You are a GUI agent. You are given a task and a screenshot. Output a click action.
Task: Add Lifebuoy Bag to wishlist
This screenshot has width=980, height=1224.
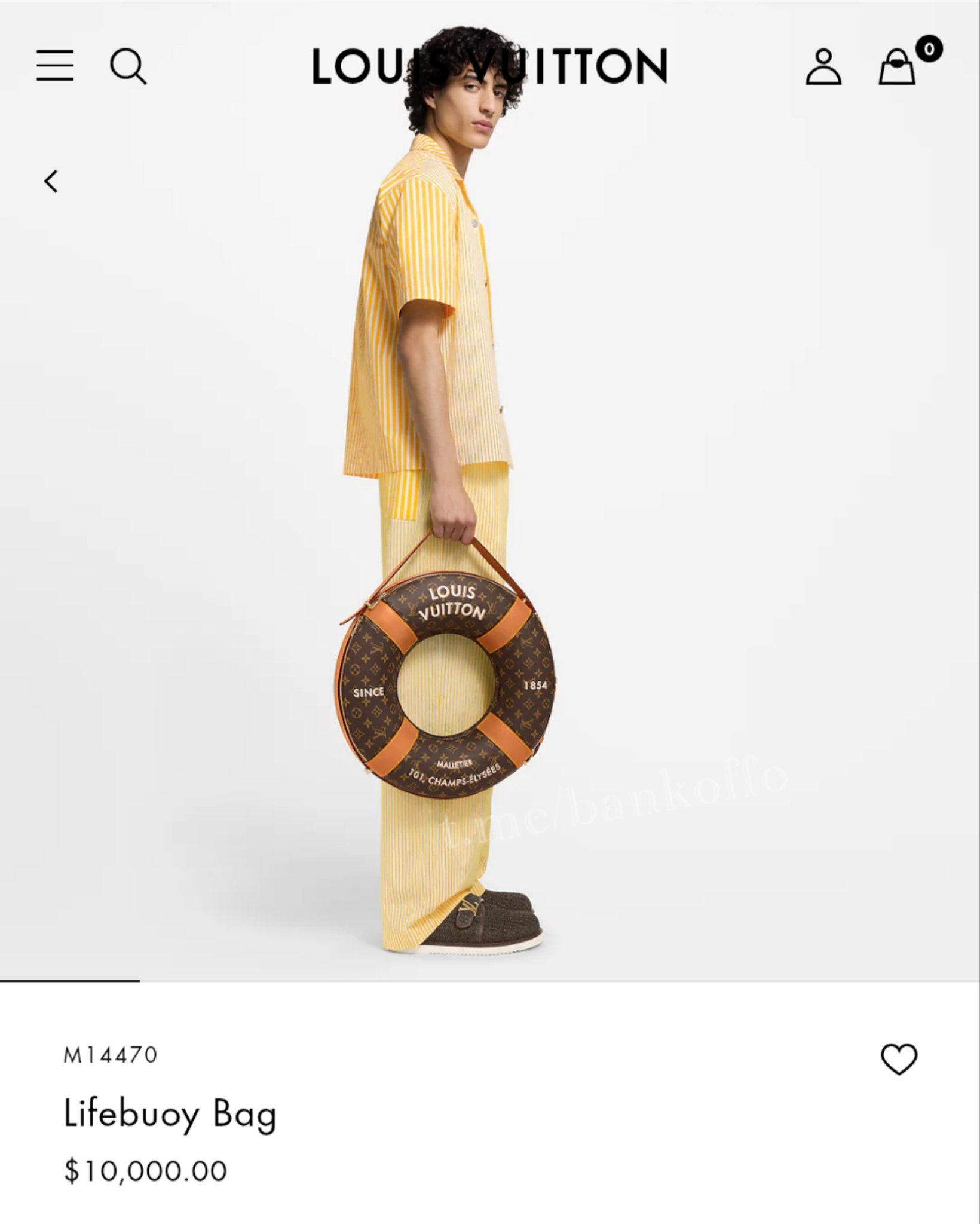coord(899,1060)
